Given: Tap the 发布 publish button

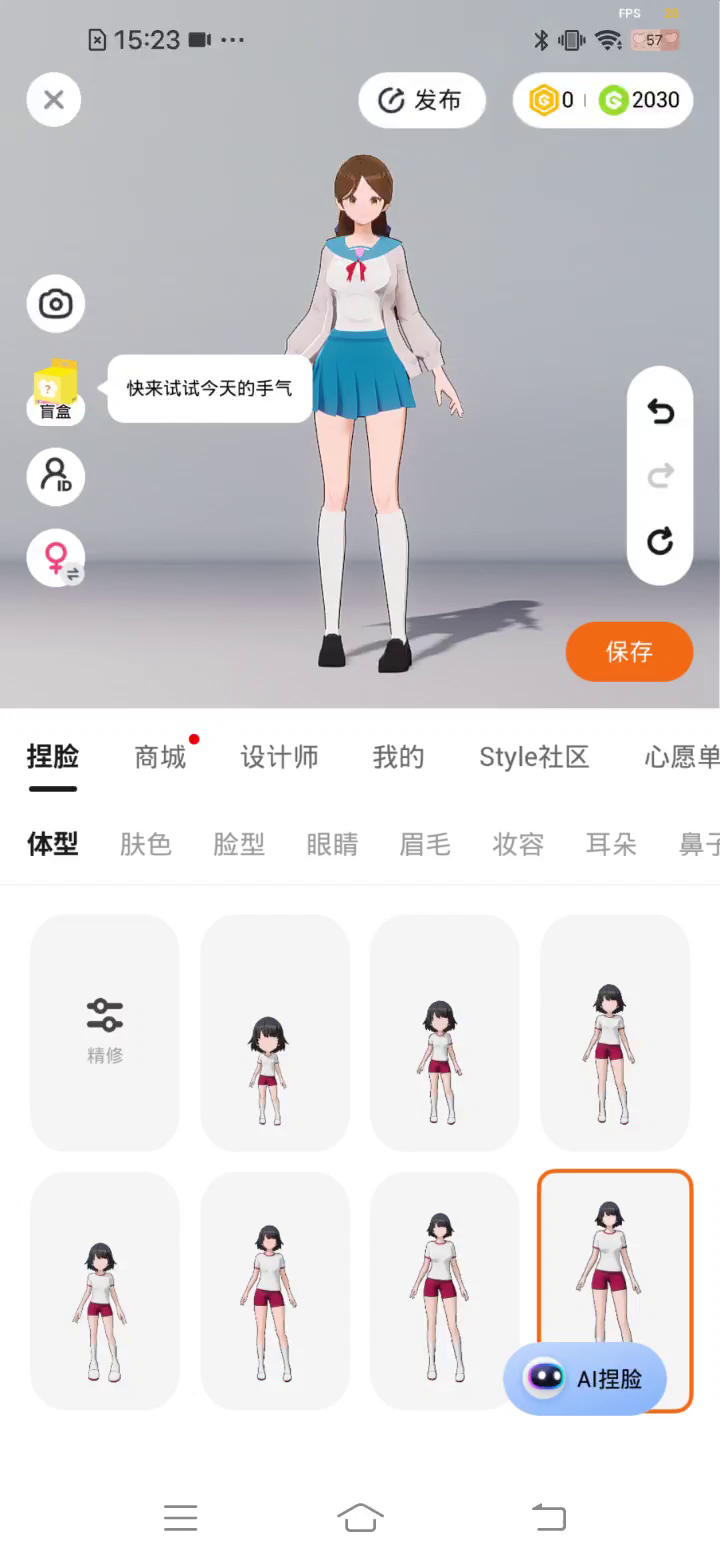Looking at the screenshot, I should click(421, 100).
